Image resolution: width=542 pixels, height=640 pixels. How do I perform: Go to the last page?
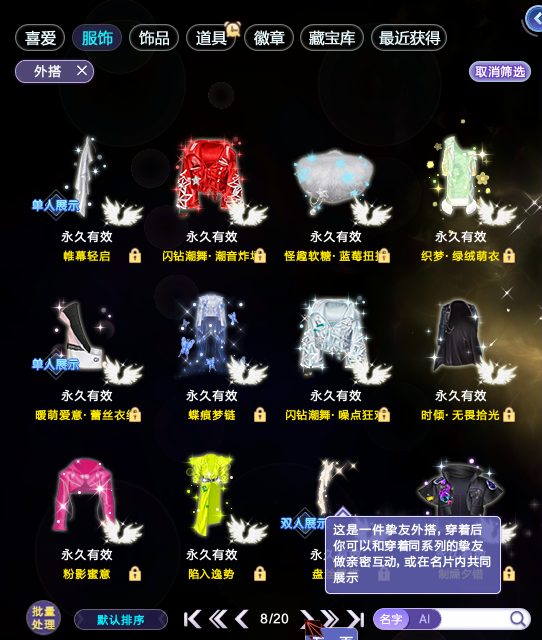tap(355, 619)
